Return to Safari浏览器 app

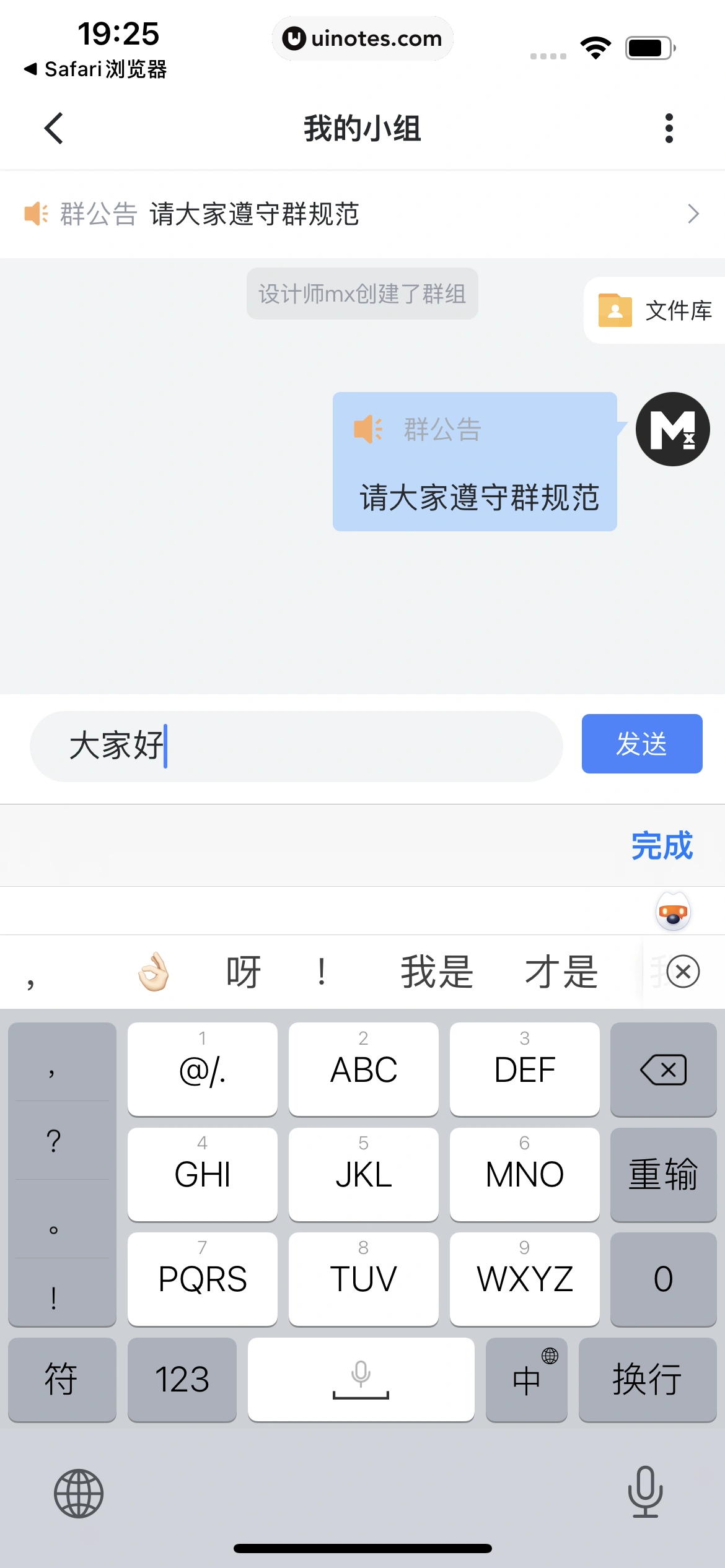click(x=96, y=69)
